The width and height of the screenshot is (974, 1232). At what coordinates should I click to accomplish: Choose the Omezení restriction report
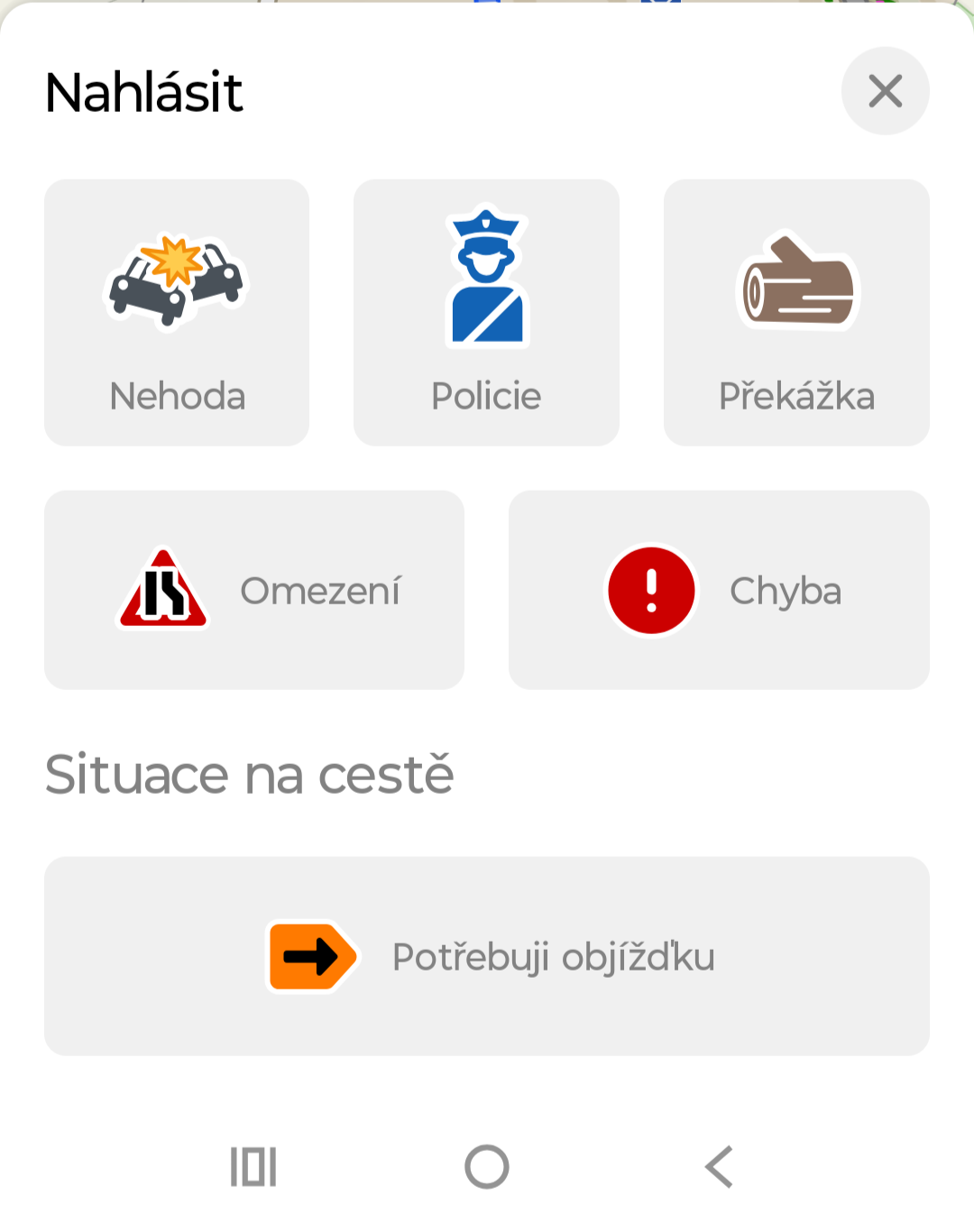(254, 590)
